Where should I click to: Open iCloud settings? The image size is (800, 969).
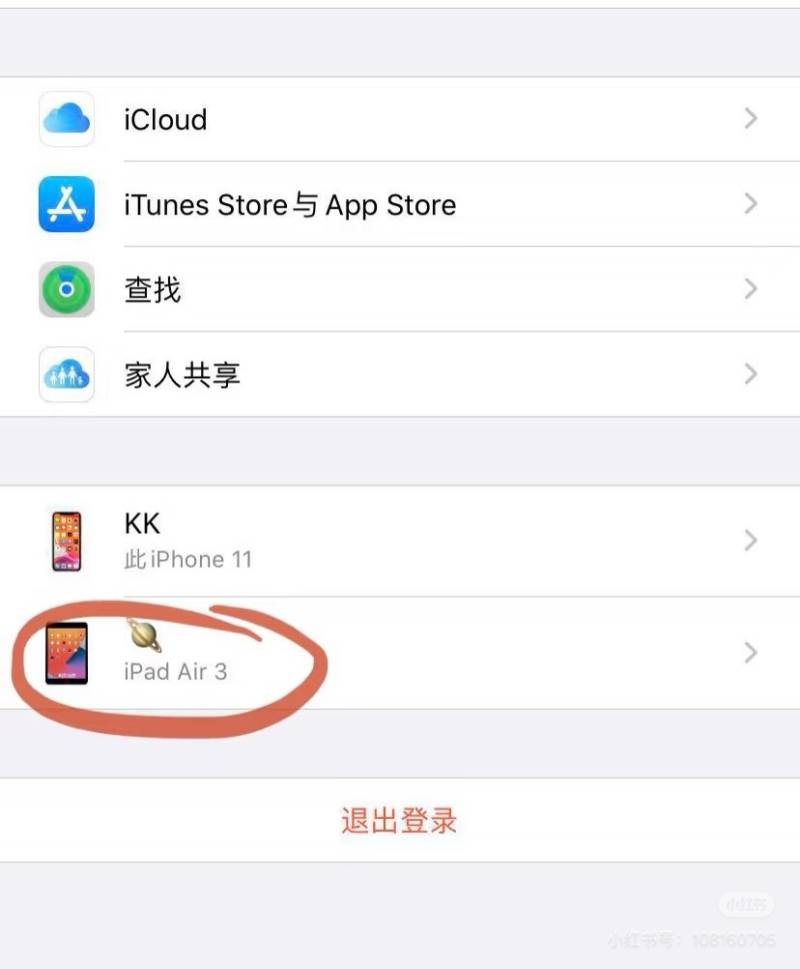click(400, 120)
